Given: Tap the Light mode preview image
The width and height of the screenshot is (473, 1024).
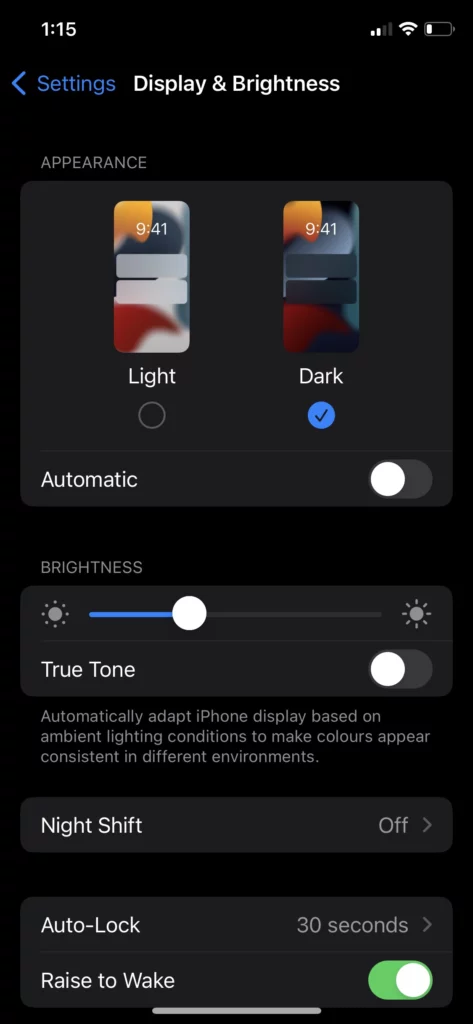Looking at the screenshot, I should 152,276.
